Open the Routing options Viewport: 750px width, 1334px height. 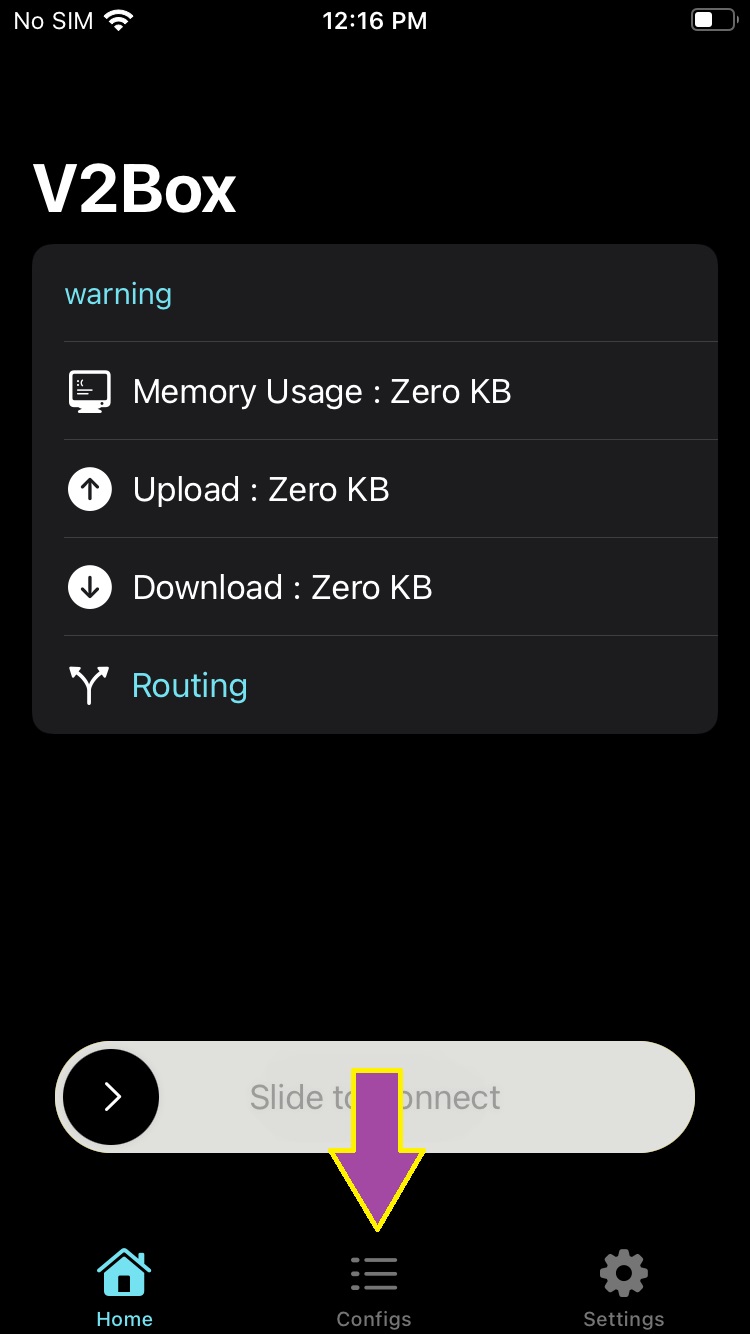click(x=190, y=686)
